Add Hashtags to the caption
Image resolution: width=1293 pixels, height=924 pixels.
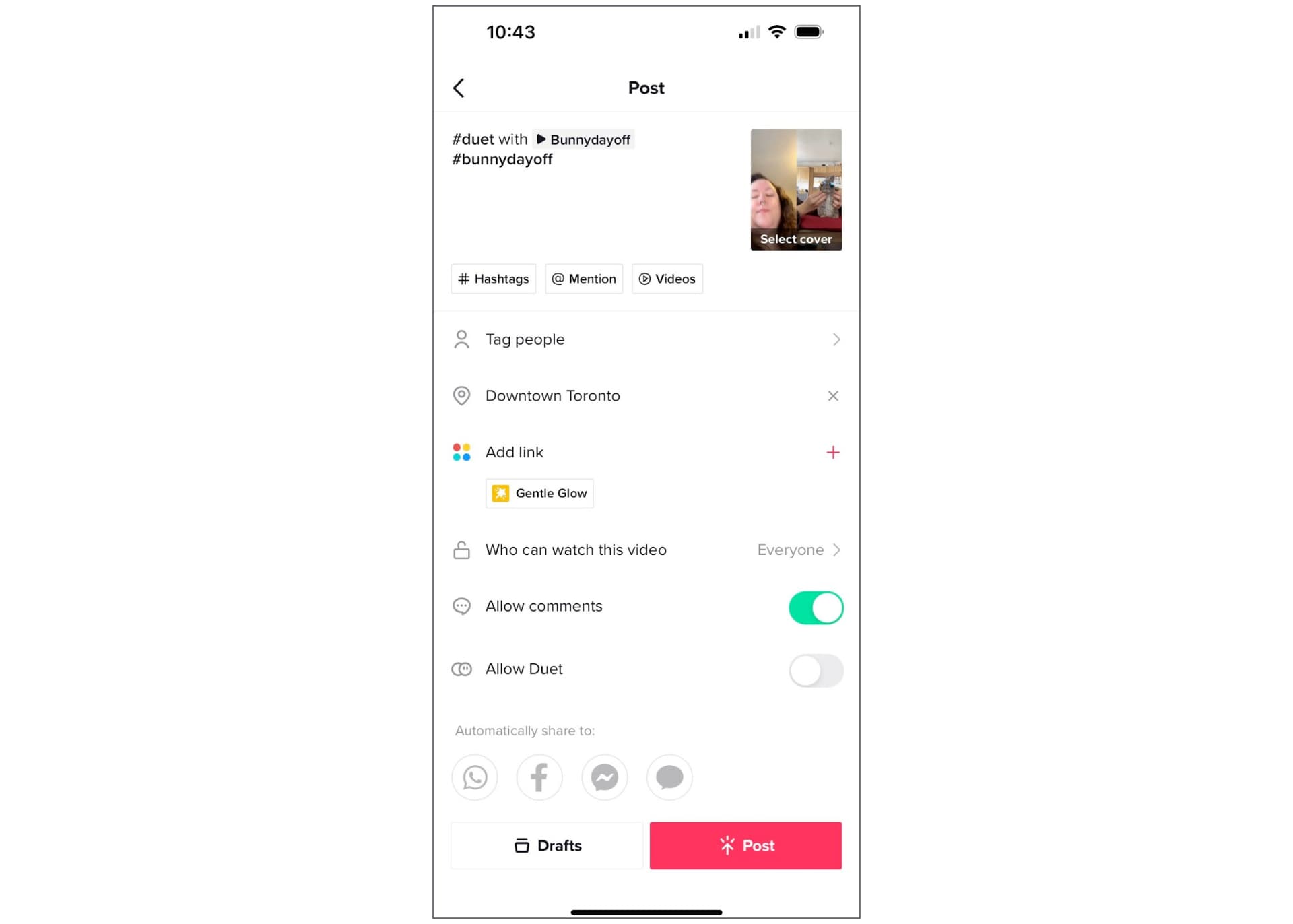point(493,279)
